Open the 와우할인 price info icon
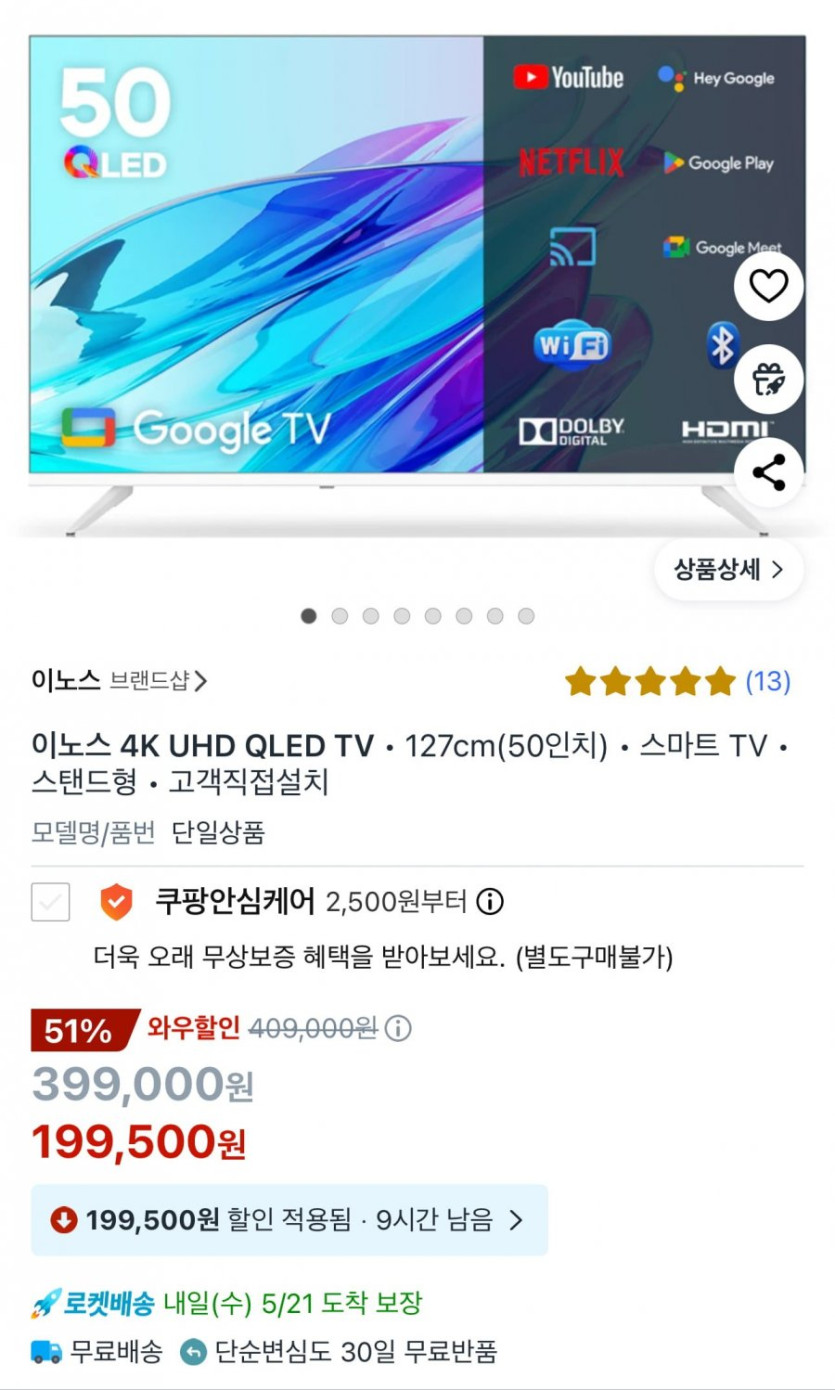This screenshot has width=835, height=1390. click(x=398, y=1028)
